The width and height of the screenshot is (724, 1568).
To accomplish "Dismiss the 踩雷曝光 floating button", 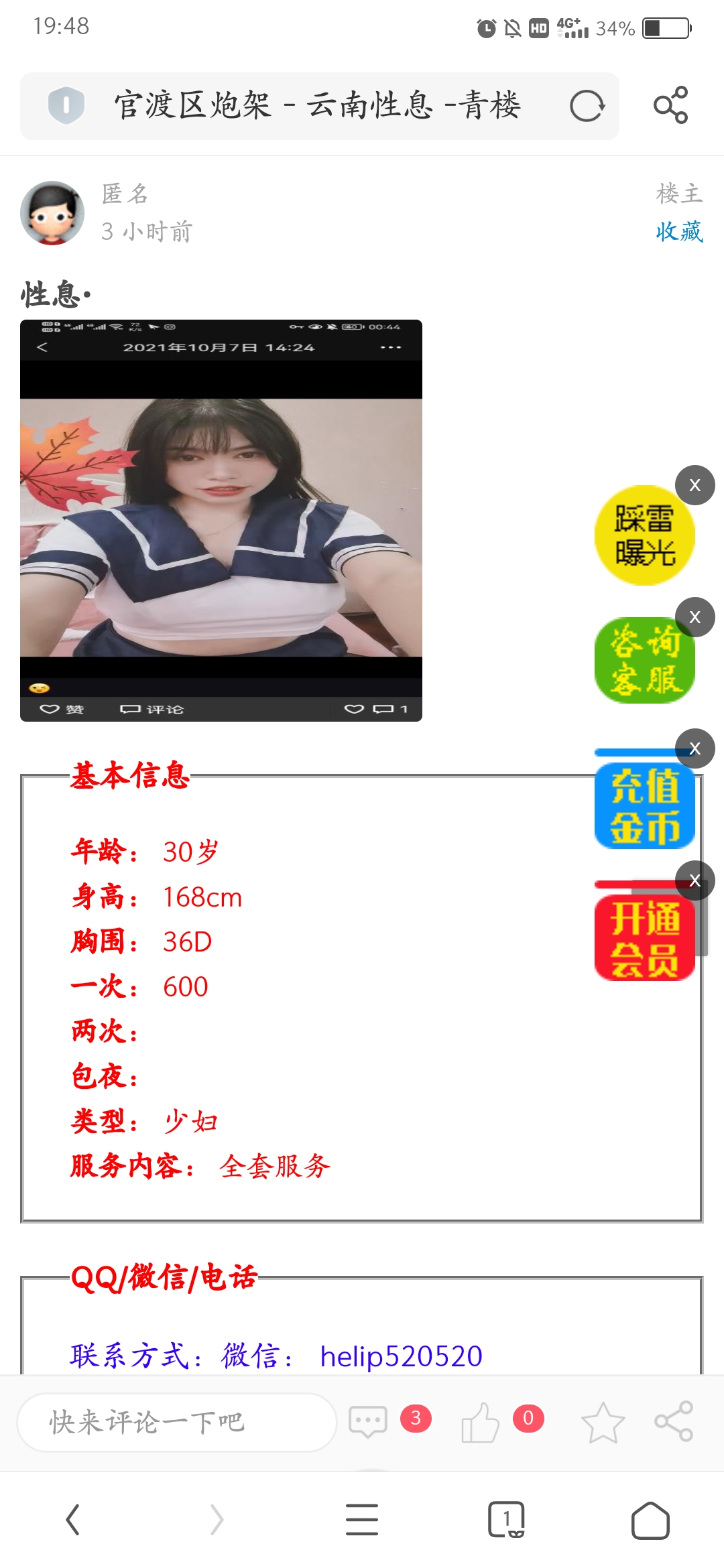I will tap(695, 485).
